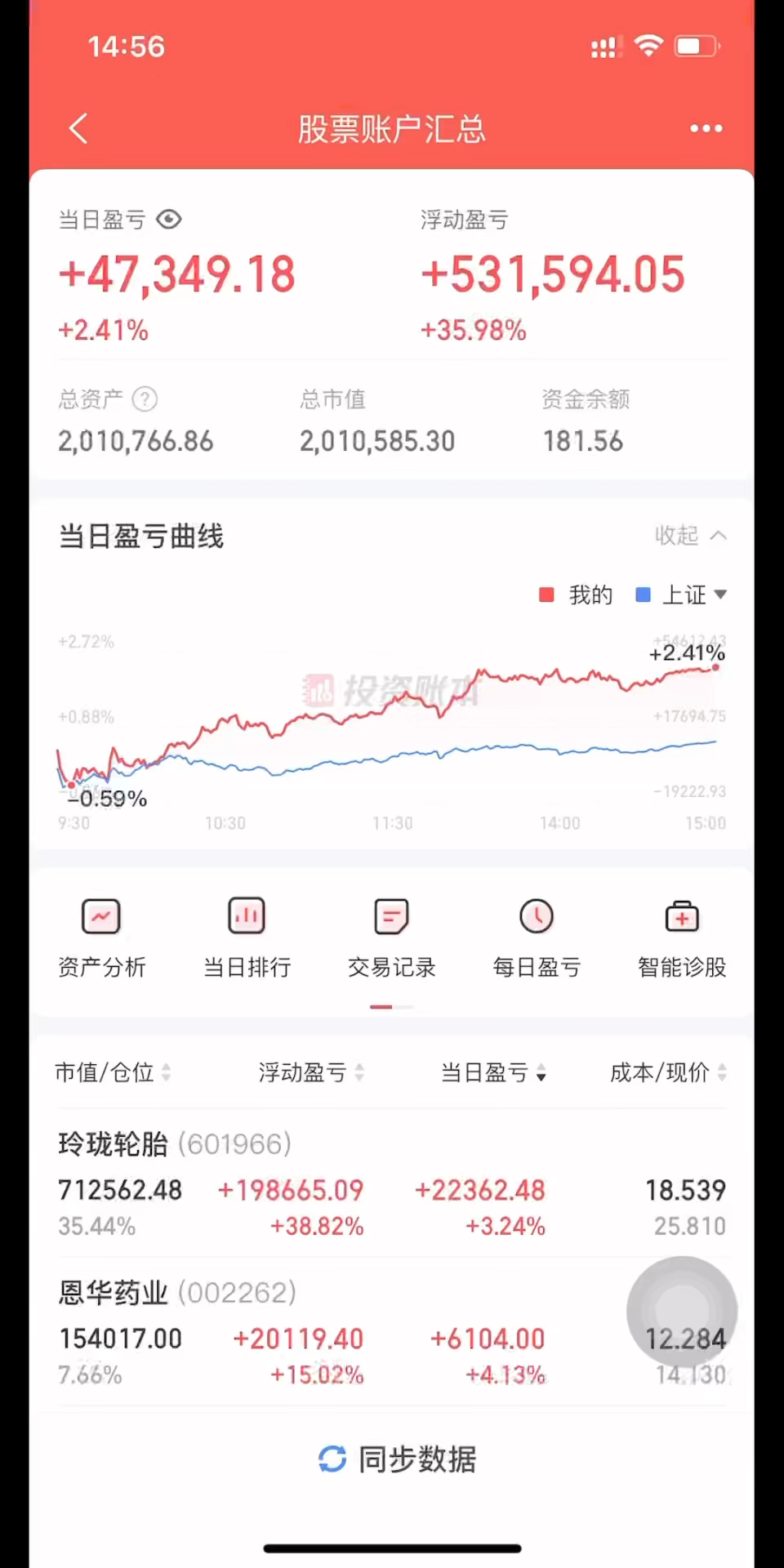Tap 同步数据 to sync data

[397, 1459]
